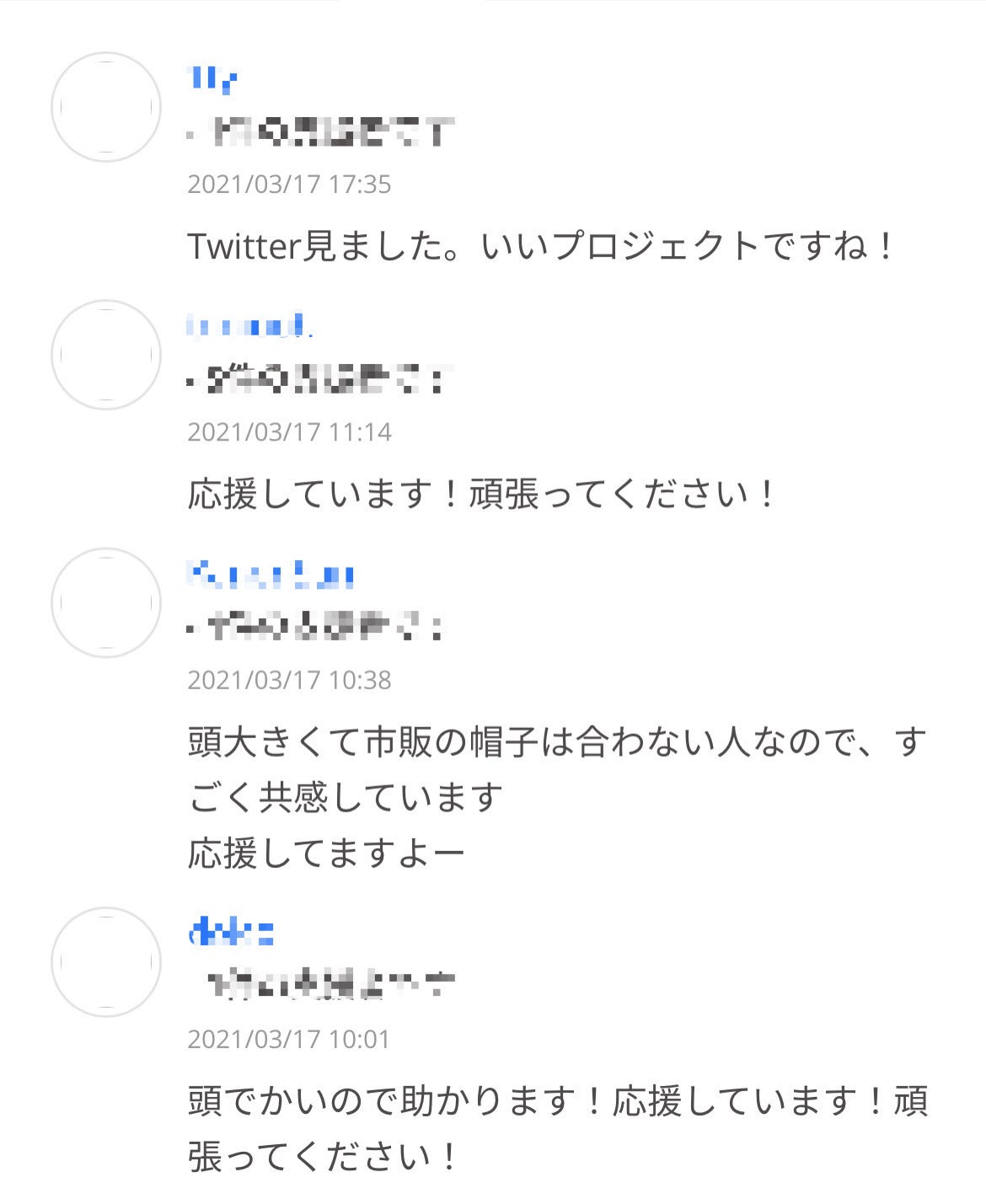Image resolution: width=986 pixels, height=1204 pixels.
Task: Open the username link above the 10:38 comment
Action: [x=270, y=575]
